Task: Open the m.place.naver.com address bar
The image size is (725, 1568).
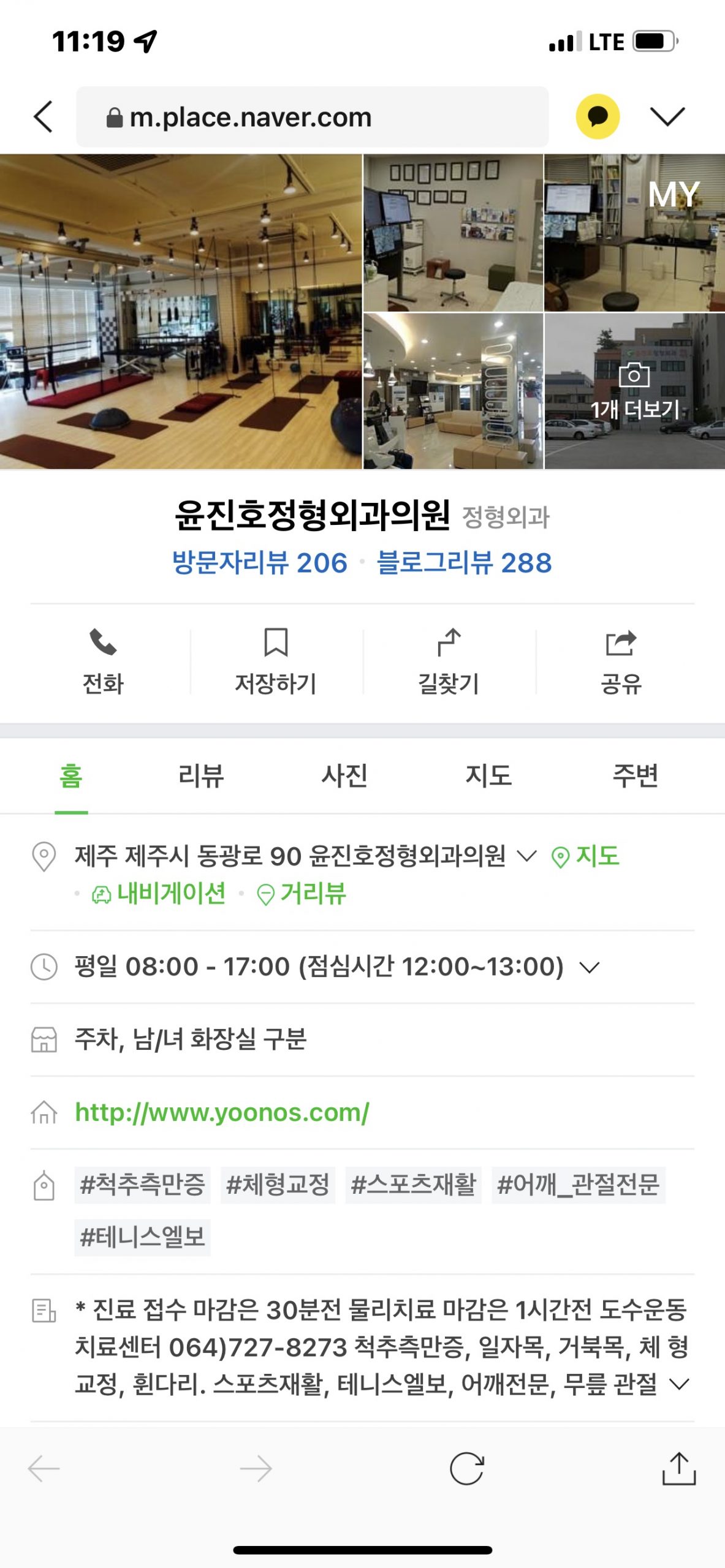Action: 311,116
